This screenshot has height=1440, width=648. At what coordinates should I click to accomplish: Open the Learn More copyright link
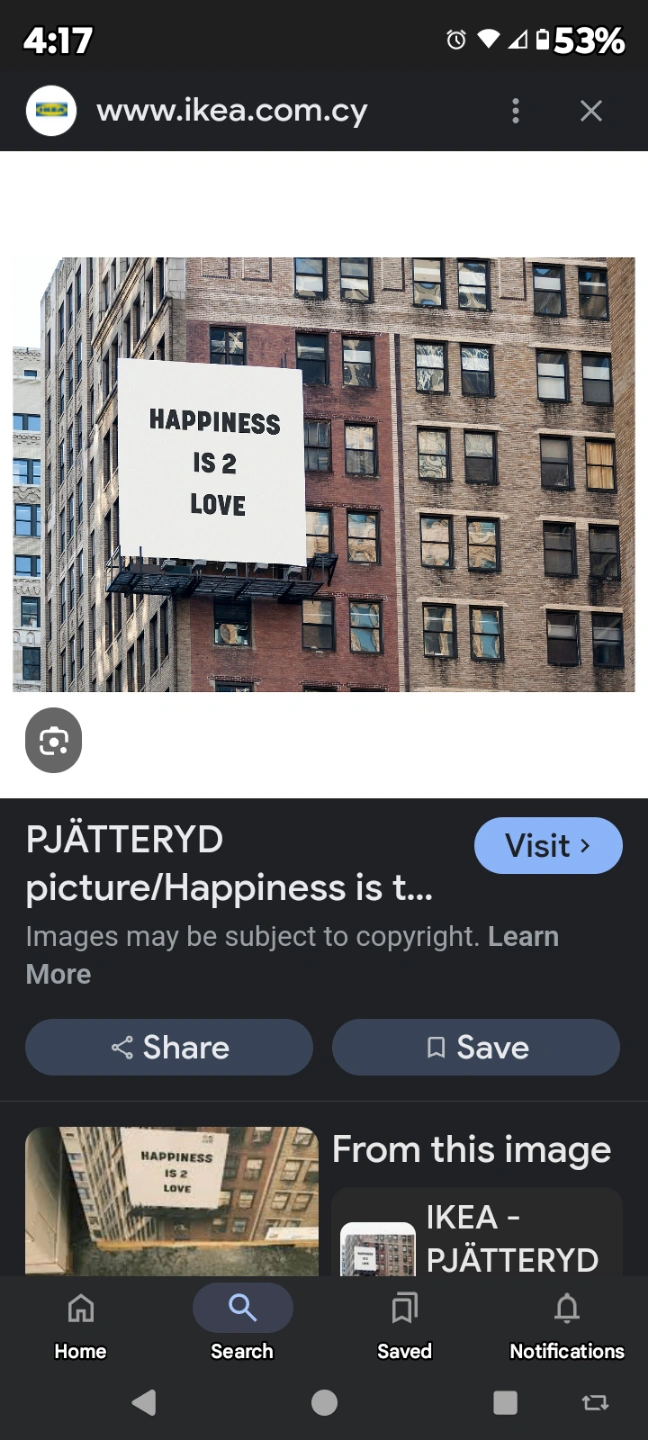pyautogui.click(x=522, y=937)
